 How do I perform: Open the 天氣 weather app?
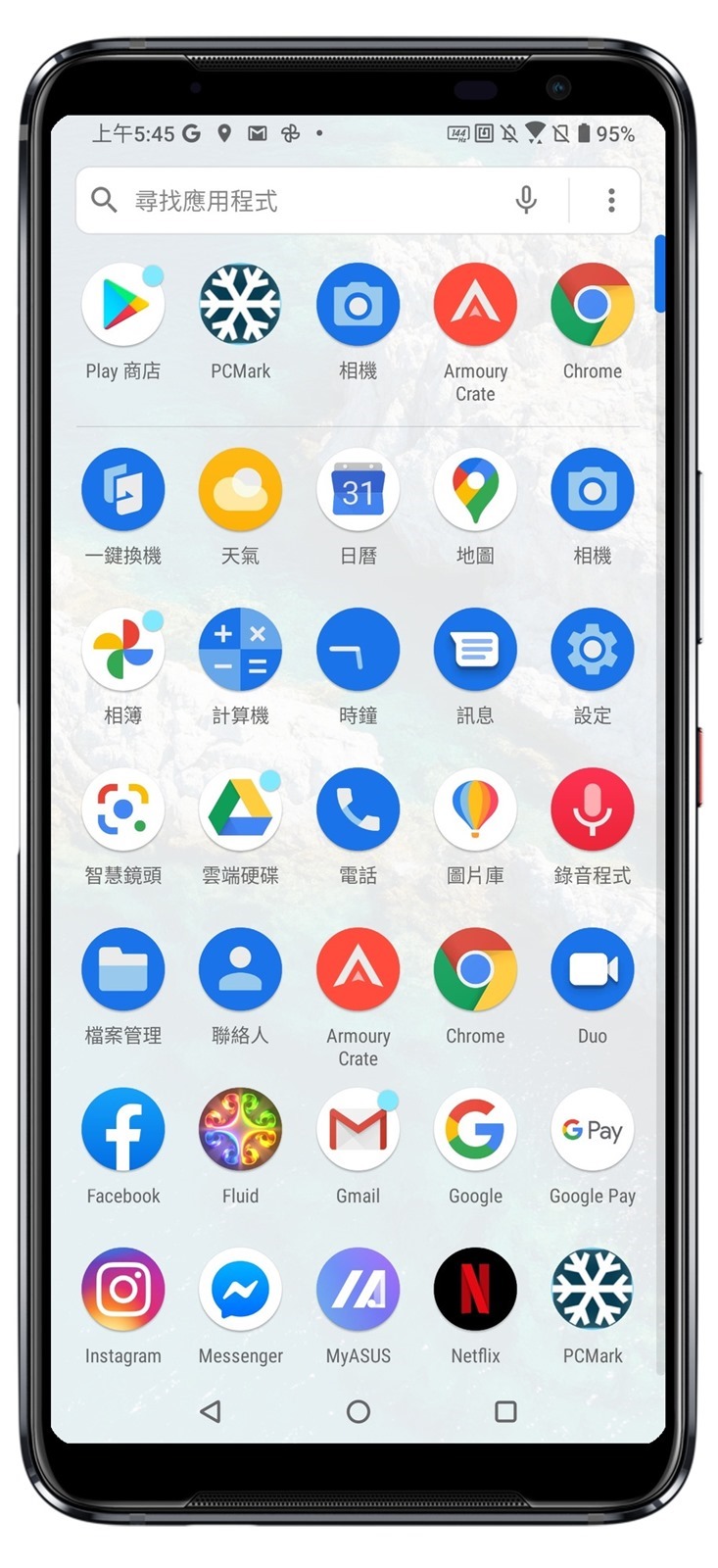[x=240, y=490]
